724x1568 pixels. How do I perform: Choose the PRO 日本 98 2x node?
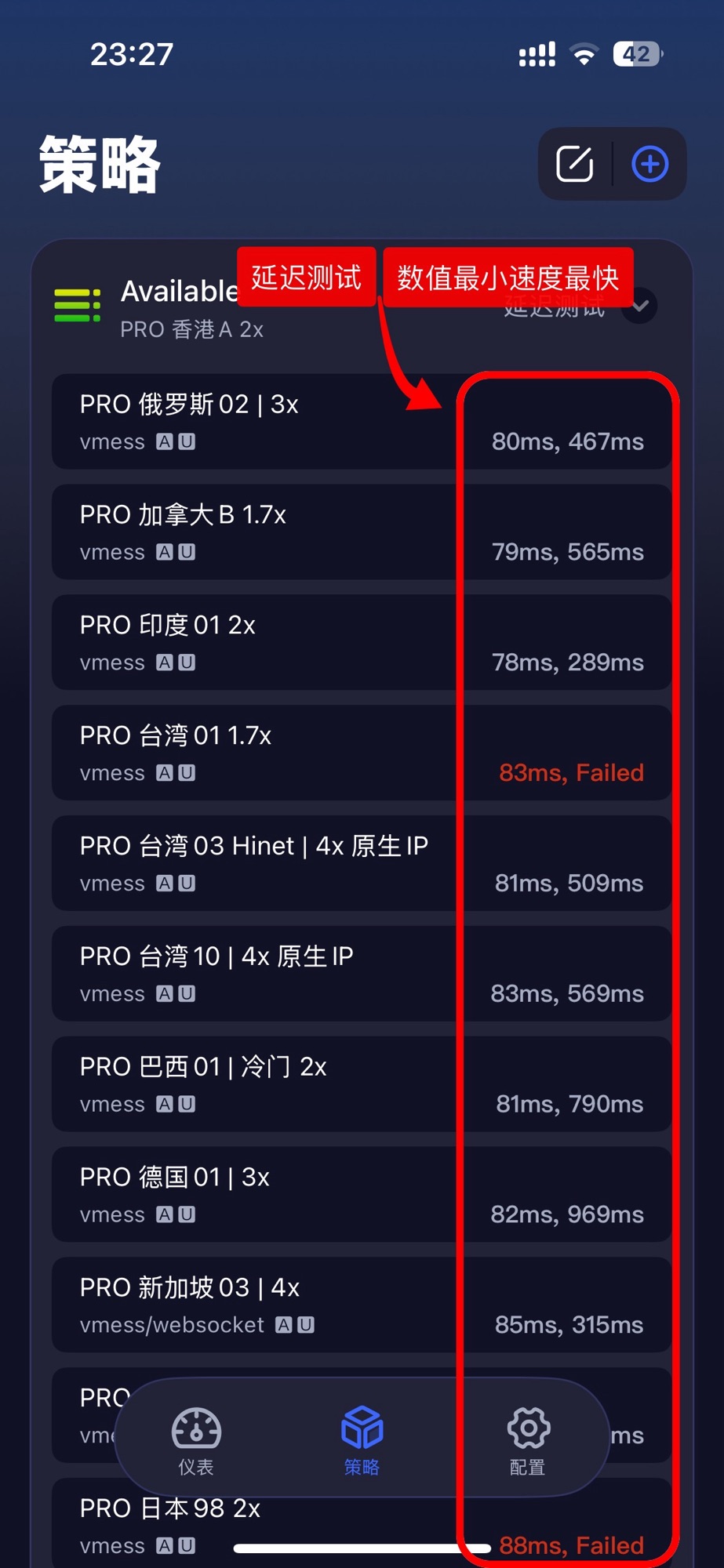(362, 1523)
